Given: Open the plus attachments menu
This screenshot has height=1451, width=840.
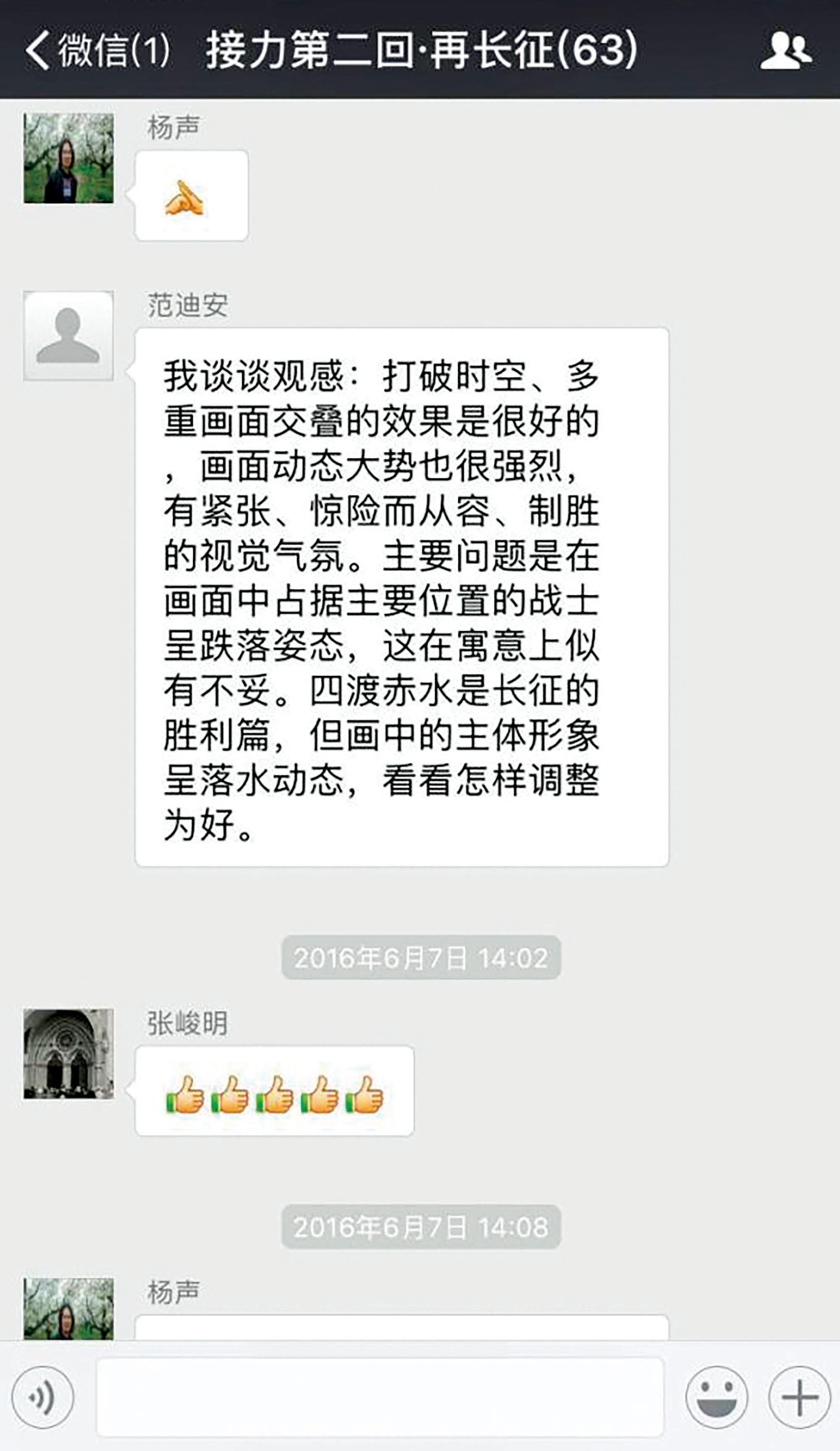Looking at the screenshot, I should click(800, 1397).
